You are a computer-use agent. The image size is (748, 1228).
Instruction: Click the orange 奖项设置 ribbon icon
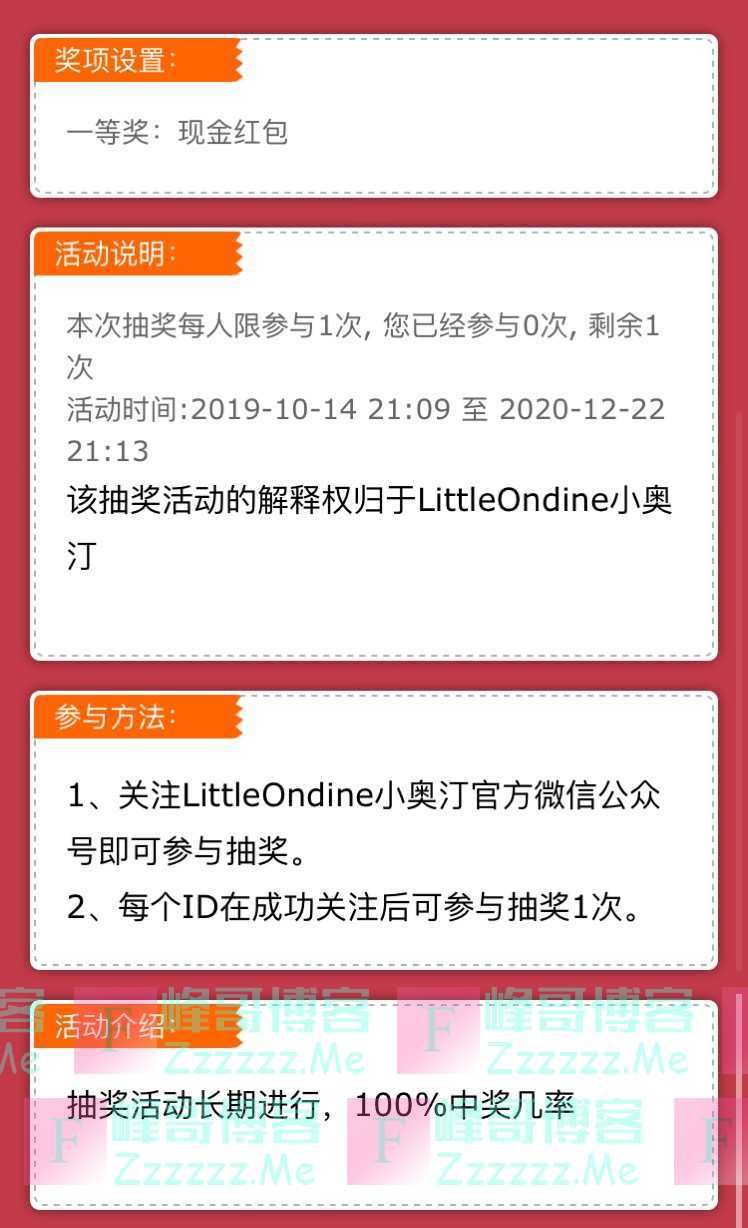pyautogui.click(x=135, y=59)
